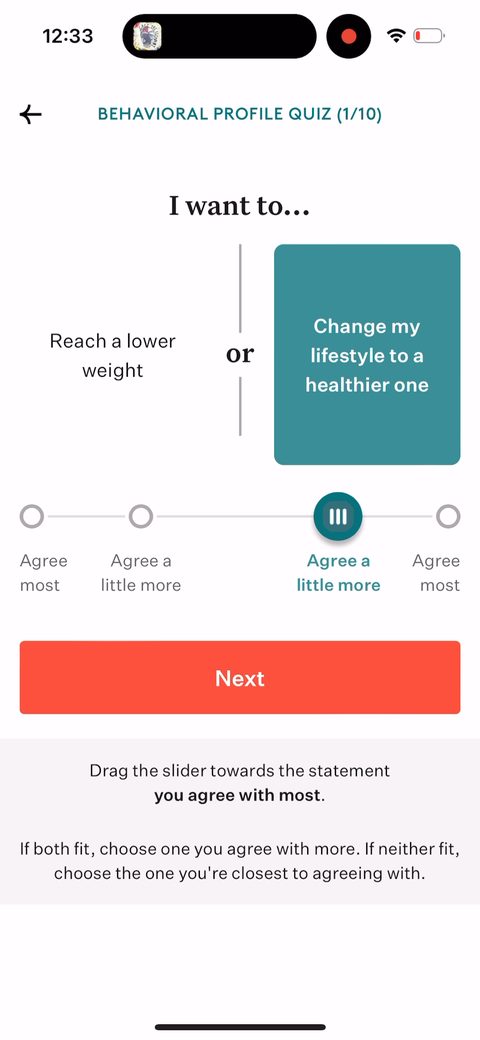
Task: Tap the current slider handle
Action: tap(338, 516)
